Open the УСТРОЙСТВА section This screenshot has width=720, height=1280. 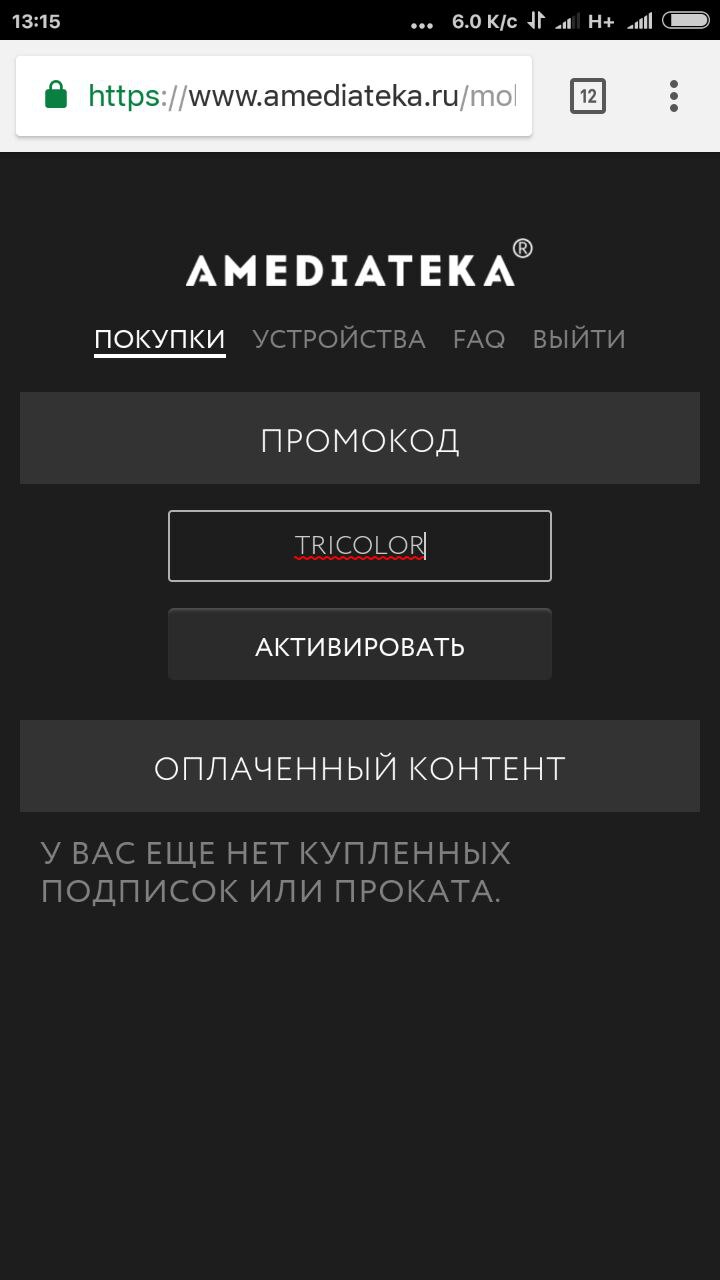click(x=339, y=339)
